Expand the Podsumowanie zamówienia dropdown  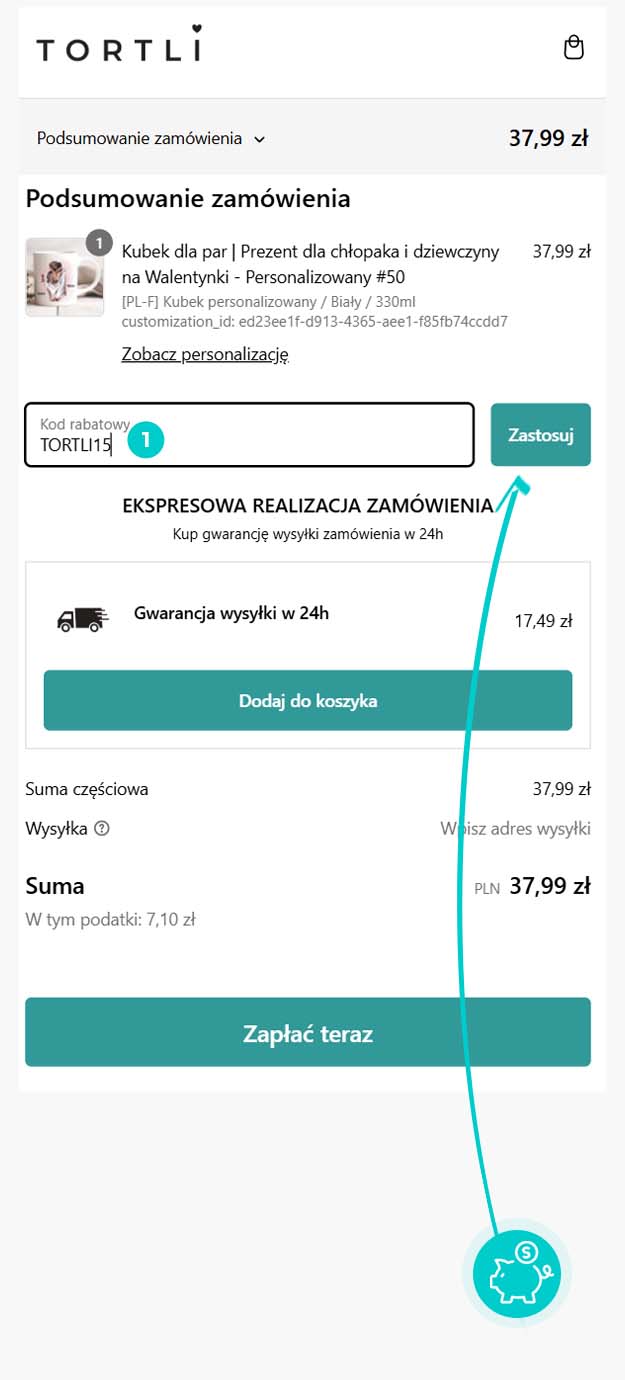click(x=150, y=139)
